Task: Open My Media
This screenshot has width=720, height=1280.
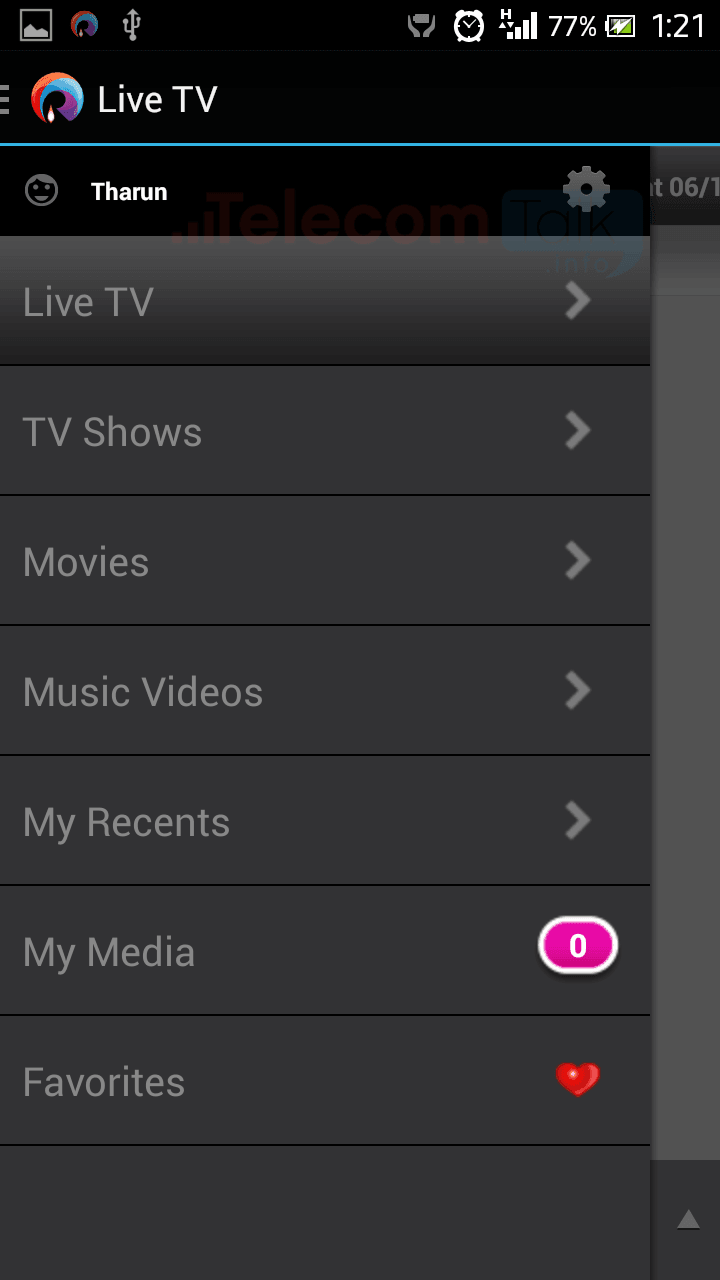Action: (325, 951)
